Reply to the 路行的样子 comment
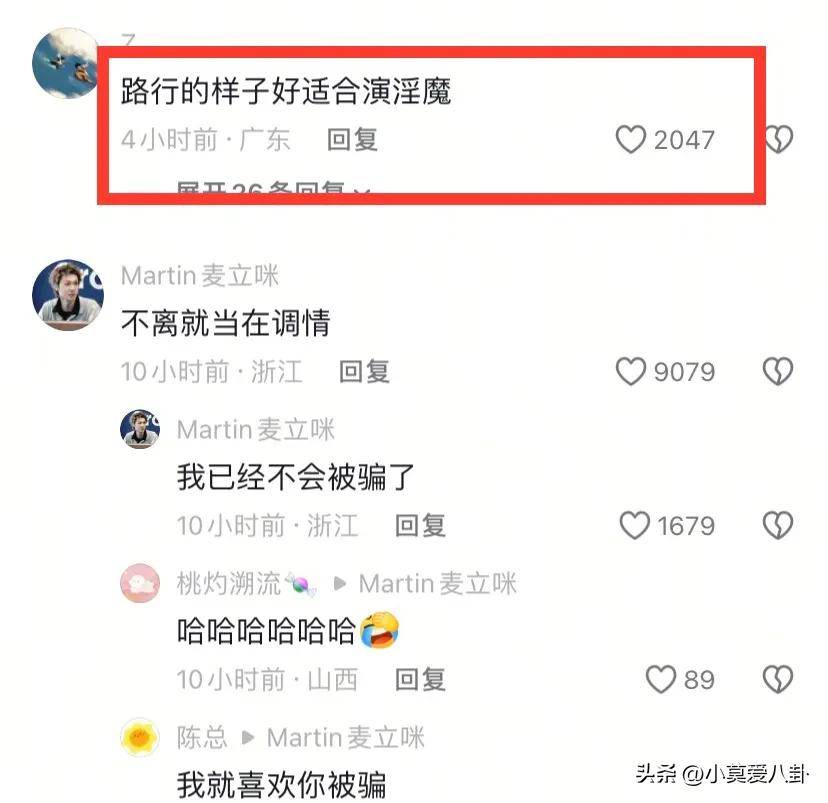This screenshot has height=803, width=828. pos(352,140)
